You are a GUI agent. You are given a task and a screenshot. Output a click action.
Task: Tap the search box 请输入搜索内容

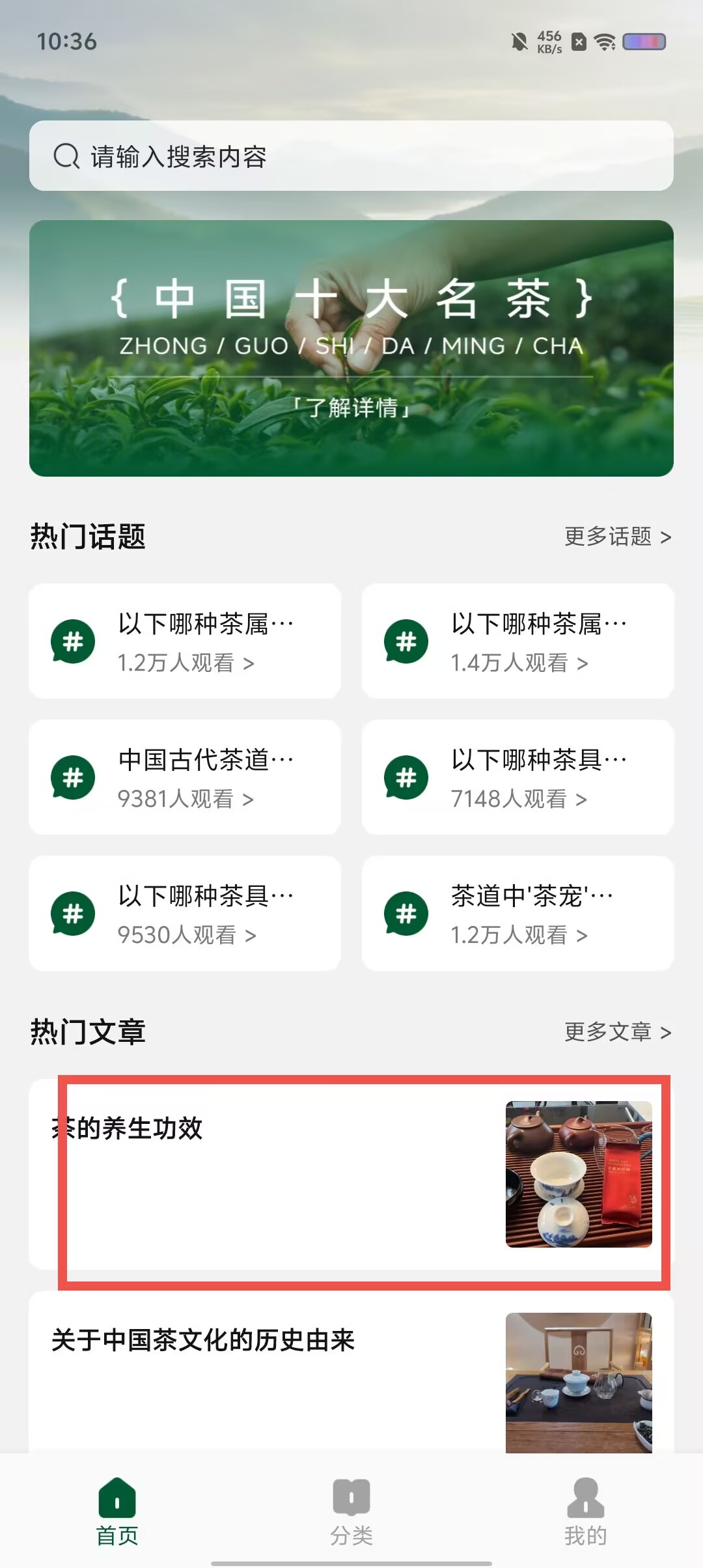pos(351,156)
